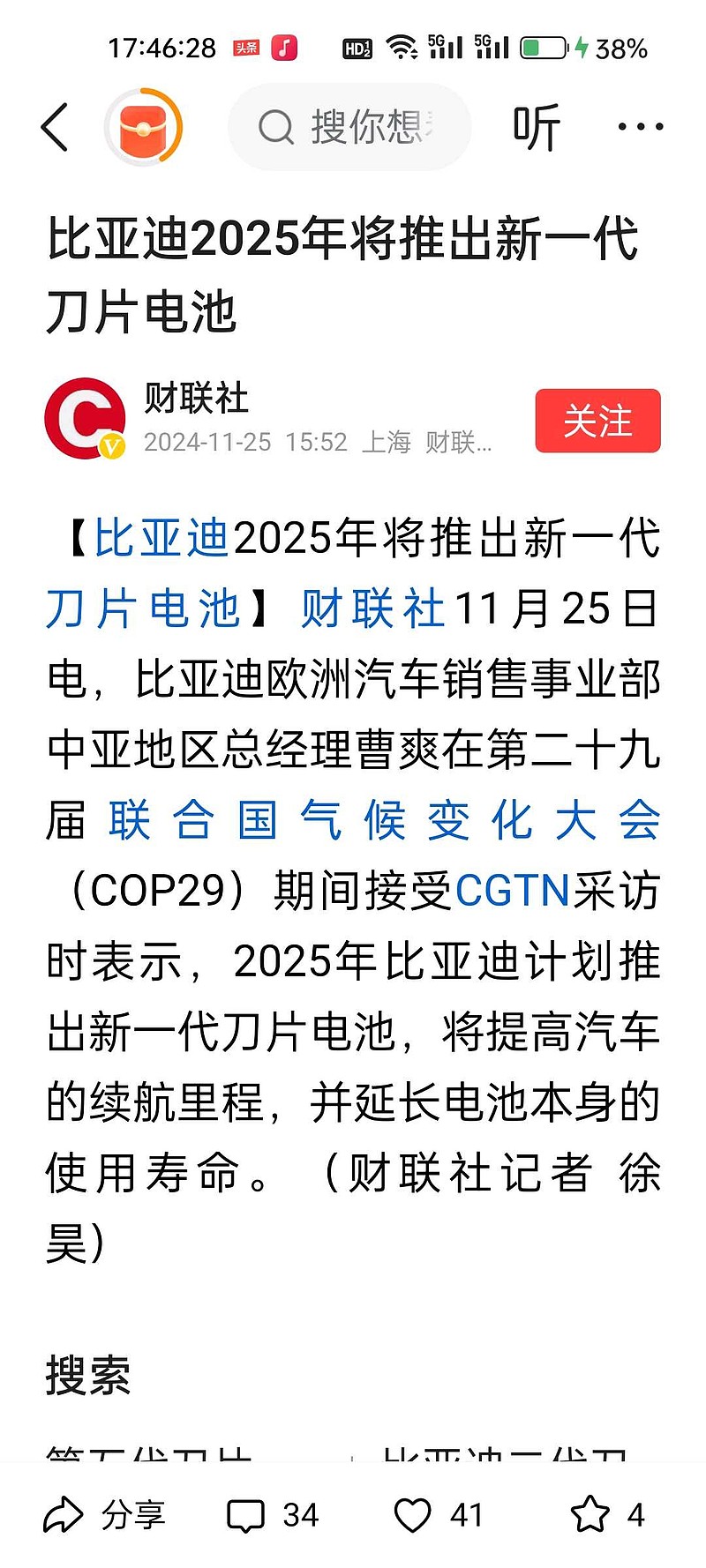Screen dimensions: 706x1568
Task: Bookmark the article with star icon
Action: click(607, 1515)
